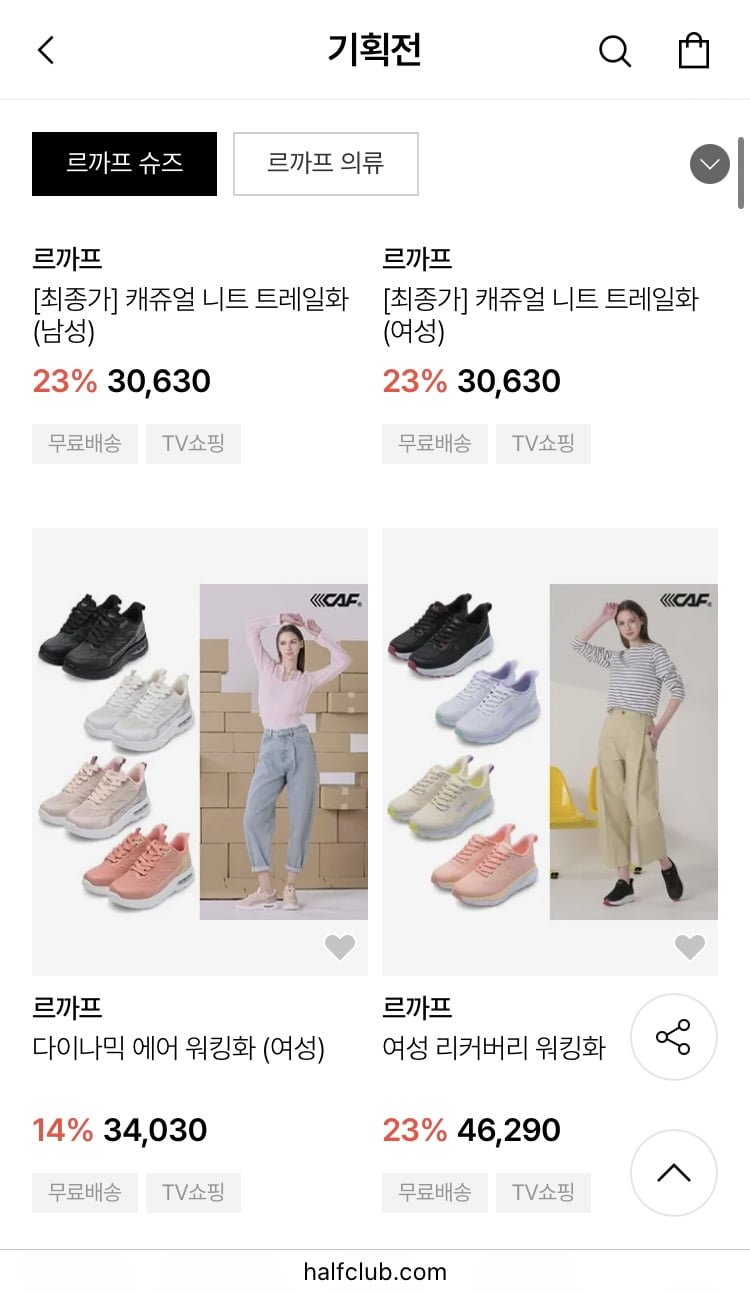The image size is (750, 1294).
Task: Expand the category dropdown arrow
Action: pyautogui.click(x=709, y=164)
